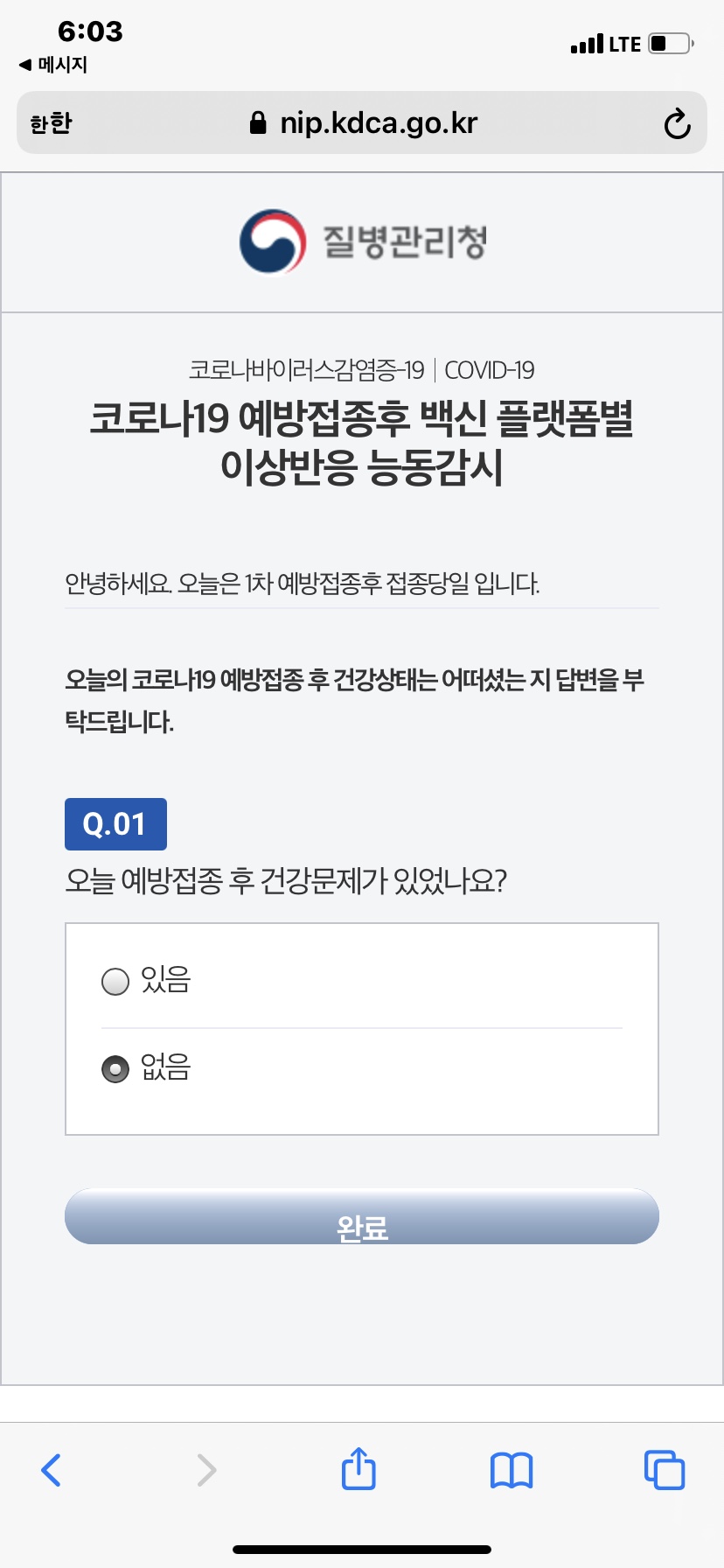Submit the survey with 완료 button

coord(361,1217)
